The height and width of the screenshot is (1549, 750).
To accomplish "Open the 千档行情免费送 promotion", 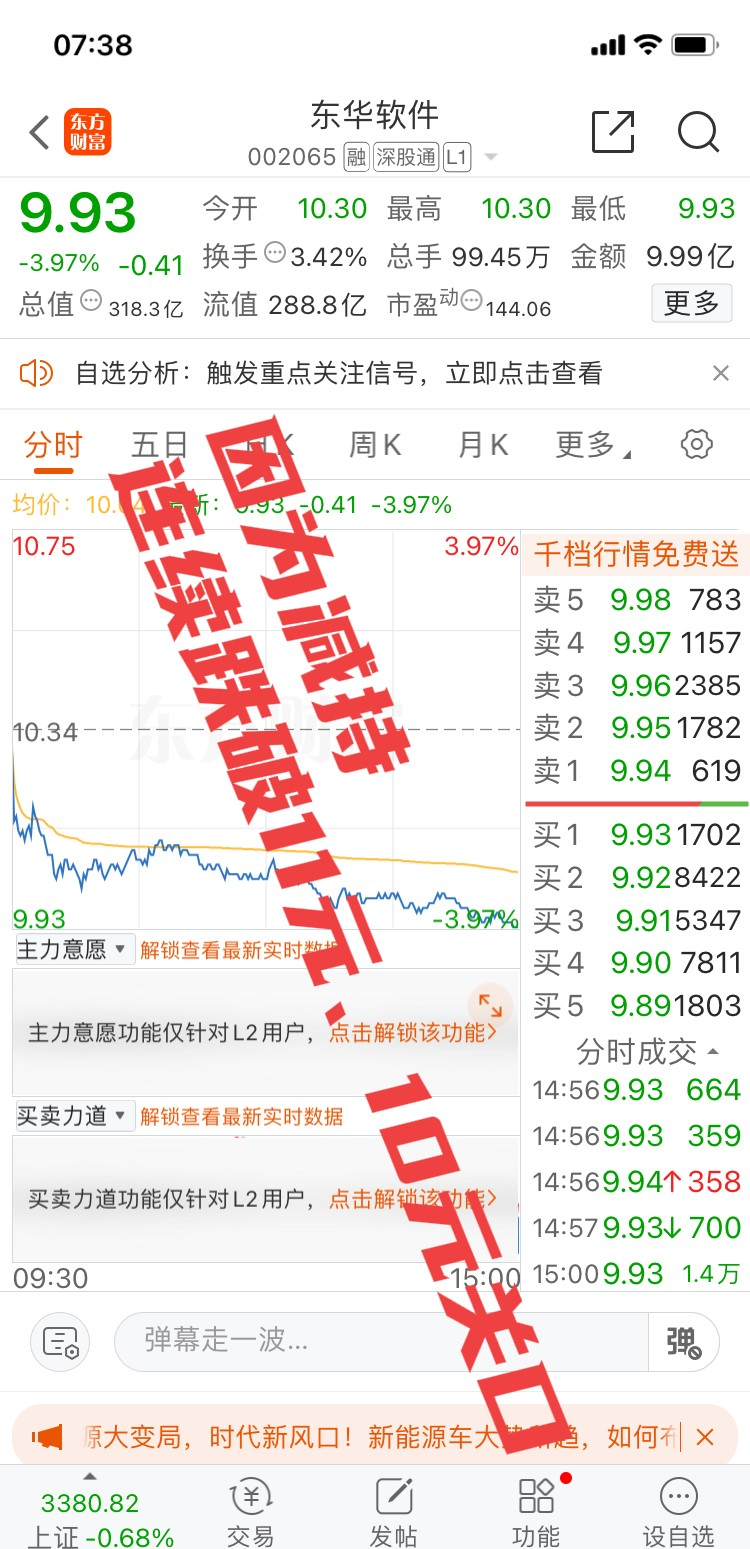I will (635, 554).
